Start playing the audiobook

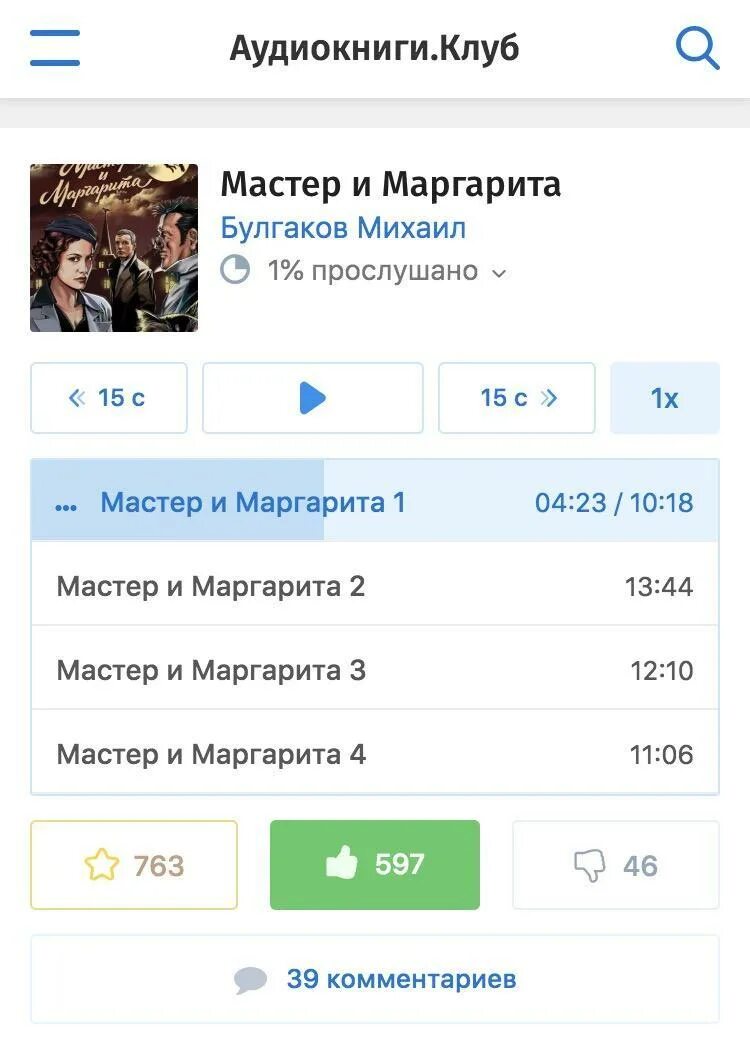[313, 398]
